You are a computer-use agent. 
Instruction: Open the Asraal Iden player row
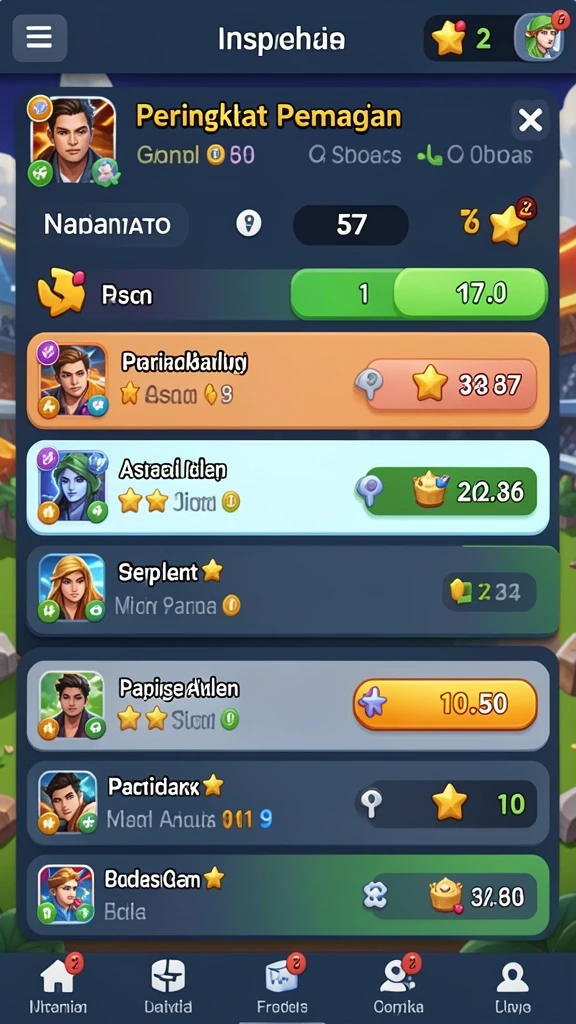pos(288,487)
